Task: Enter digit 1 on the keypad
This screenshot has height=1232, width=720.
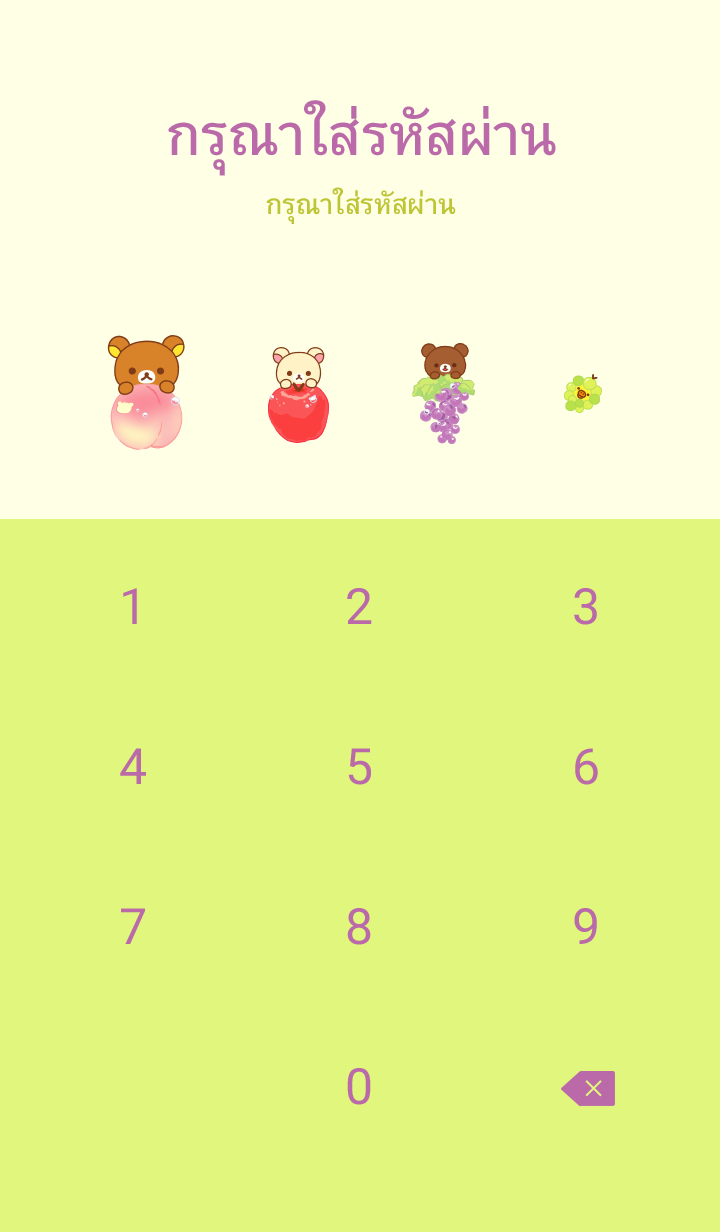Action: pos(133,607)
